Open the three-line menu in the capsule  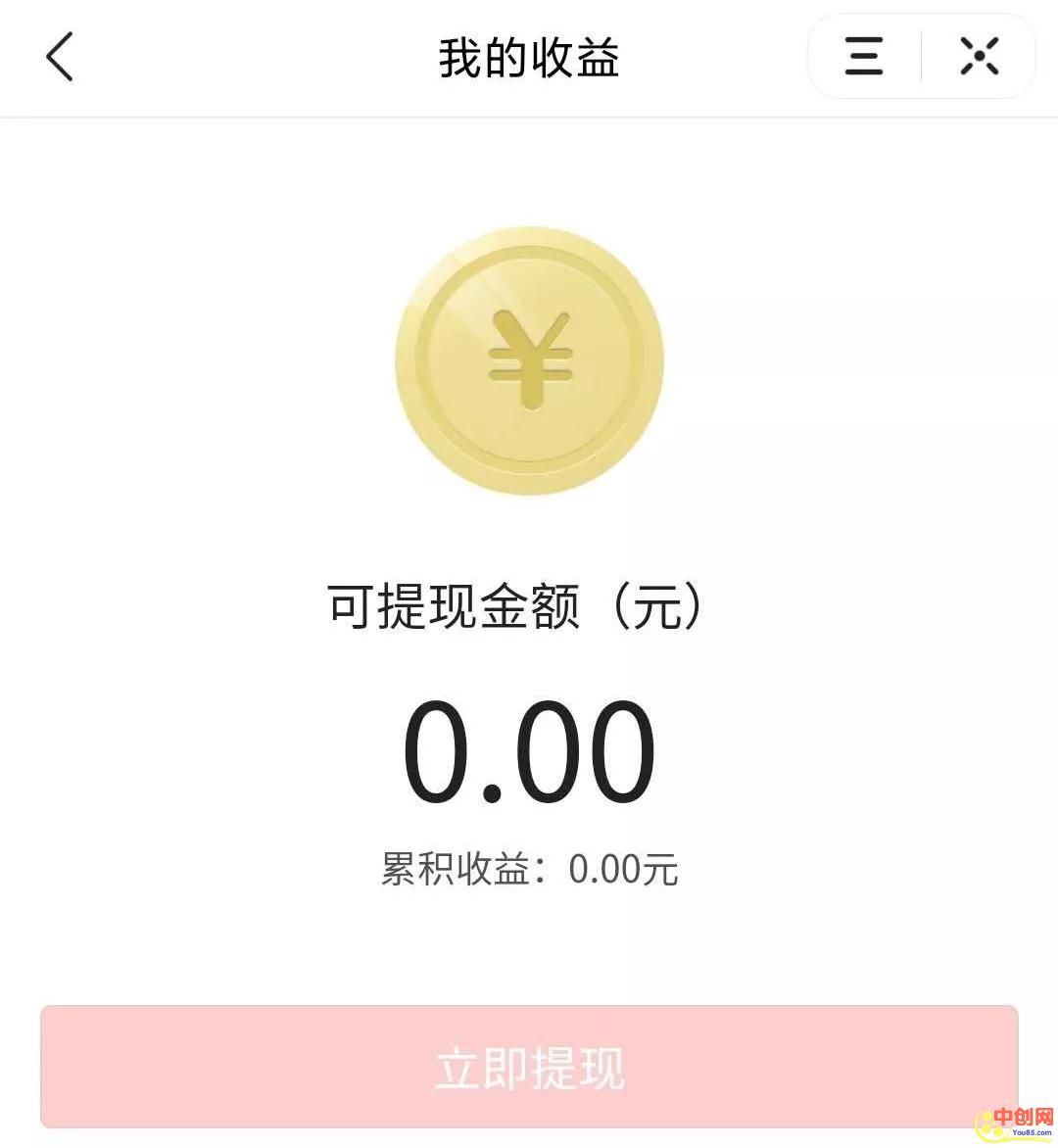[x=864, y=57]
